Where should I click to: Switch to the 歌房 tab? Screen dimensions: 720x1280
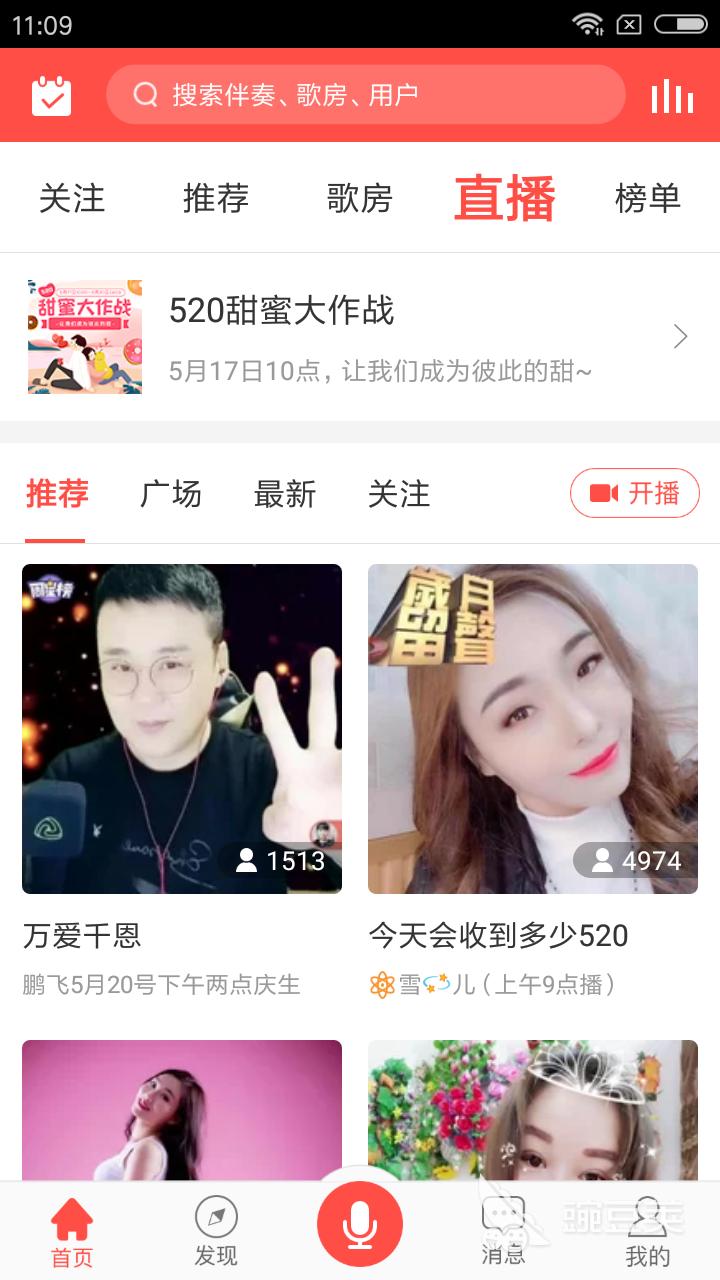coord(359,198)
